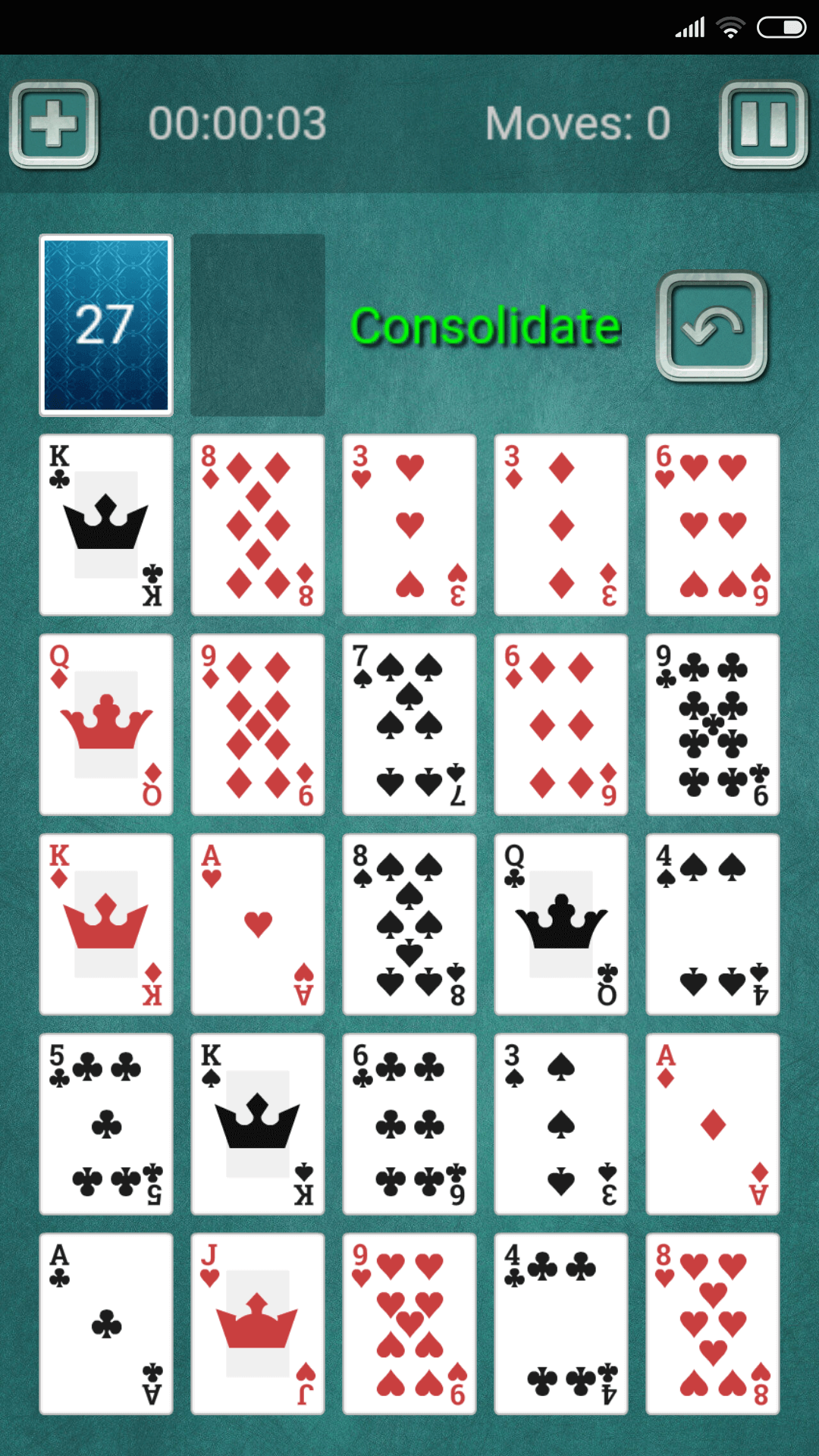The width and height of the screenshot is (819, 1456).
Task: Select the Queen of diamonds card
Action: click(x=106, y=725)
